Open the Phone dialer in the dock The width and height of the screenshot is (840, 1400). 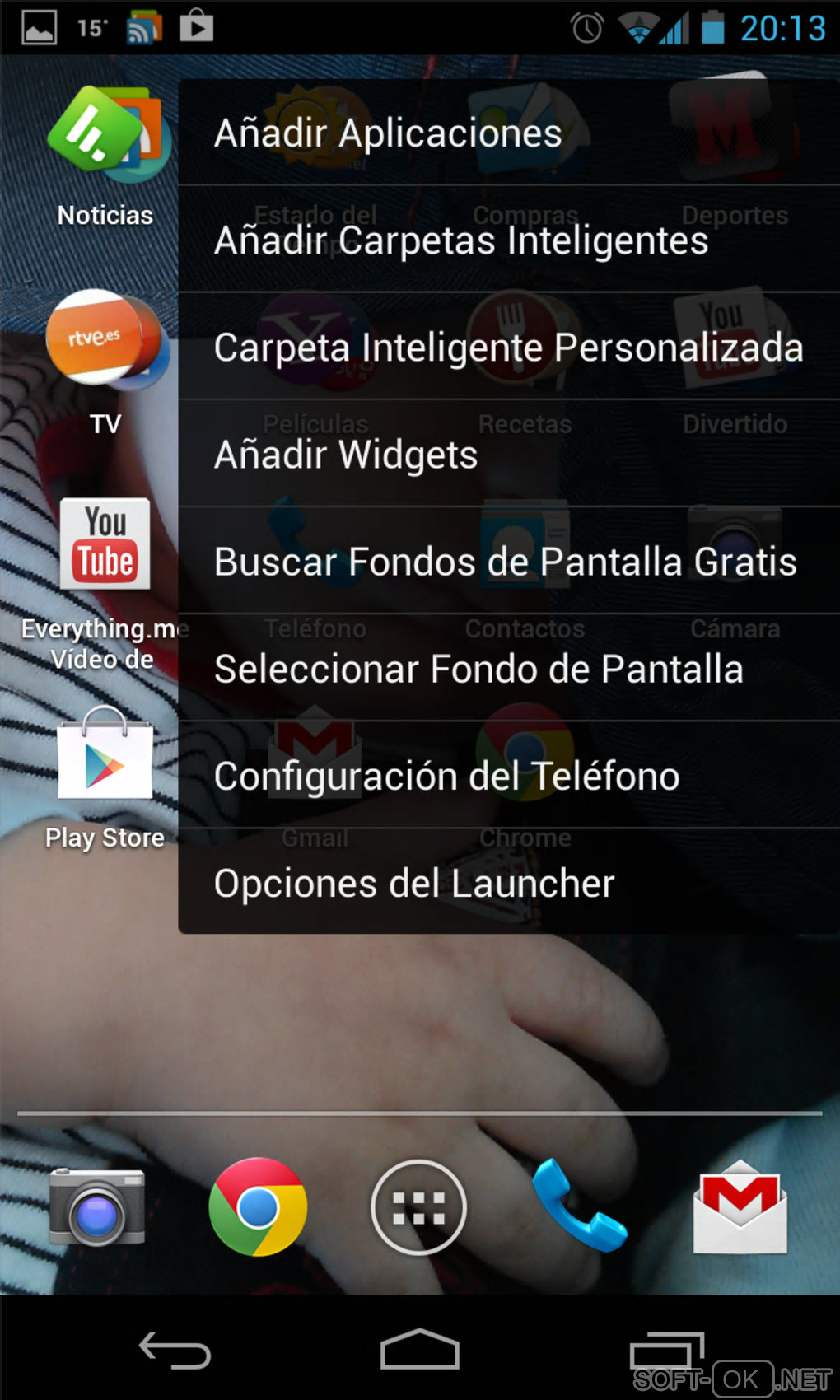pyautogui.click(x=579, y=1206)
